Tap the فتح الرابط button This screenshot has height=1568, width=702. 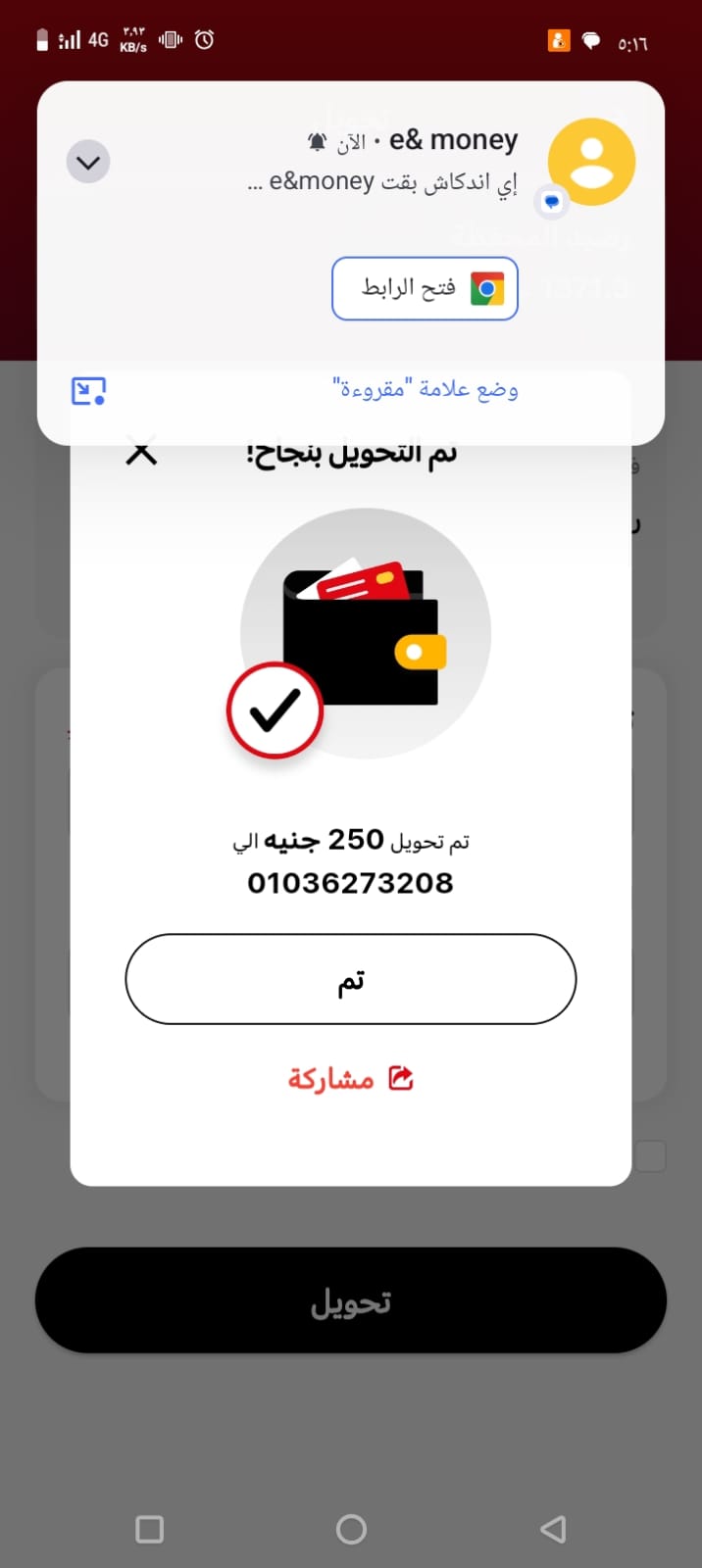pyautogui.click(x=425, y=288)
